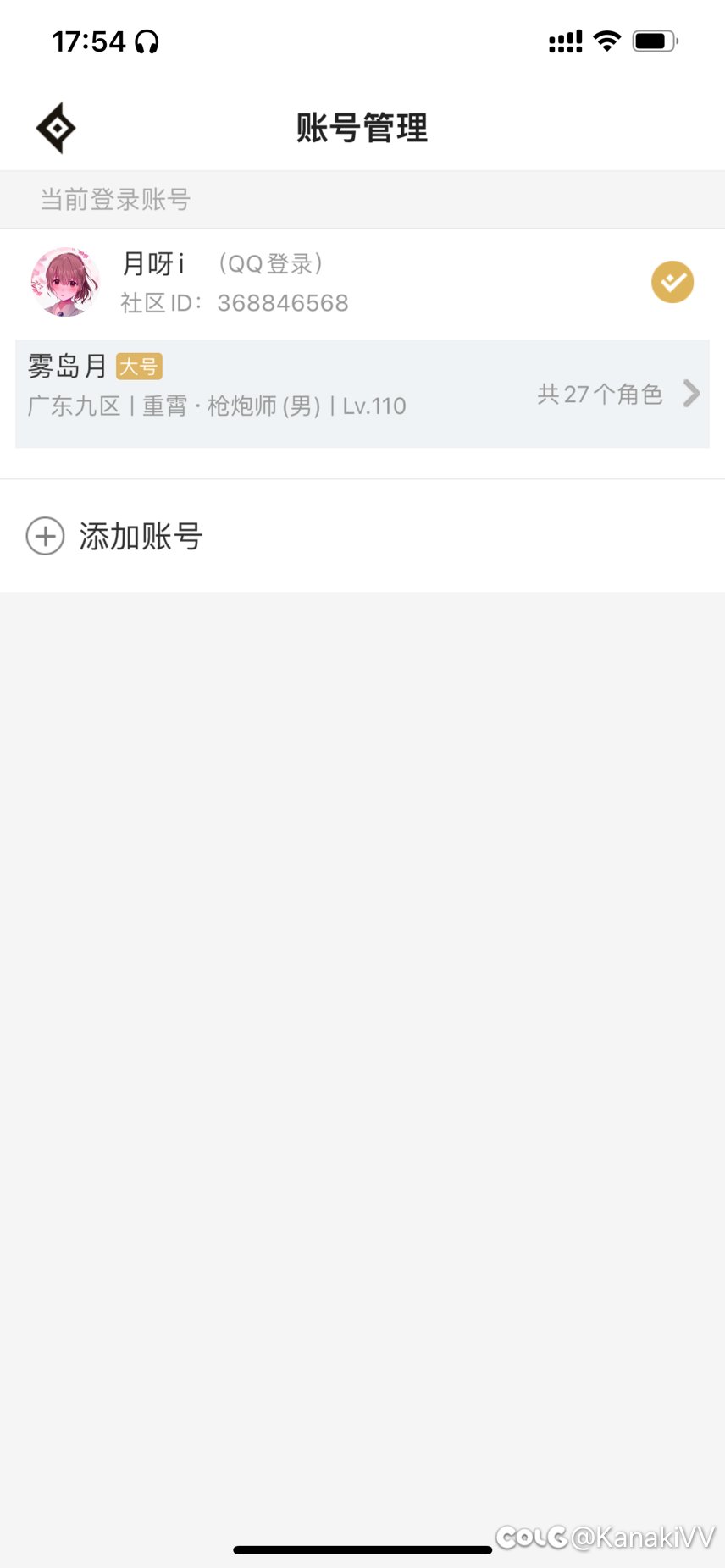Open the 雾岛月 character list row
Screen dimensions: 725x1568
click(362, 394)
